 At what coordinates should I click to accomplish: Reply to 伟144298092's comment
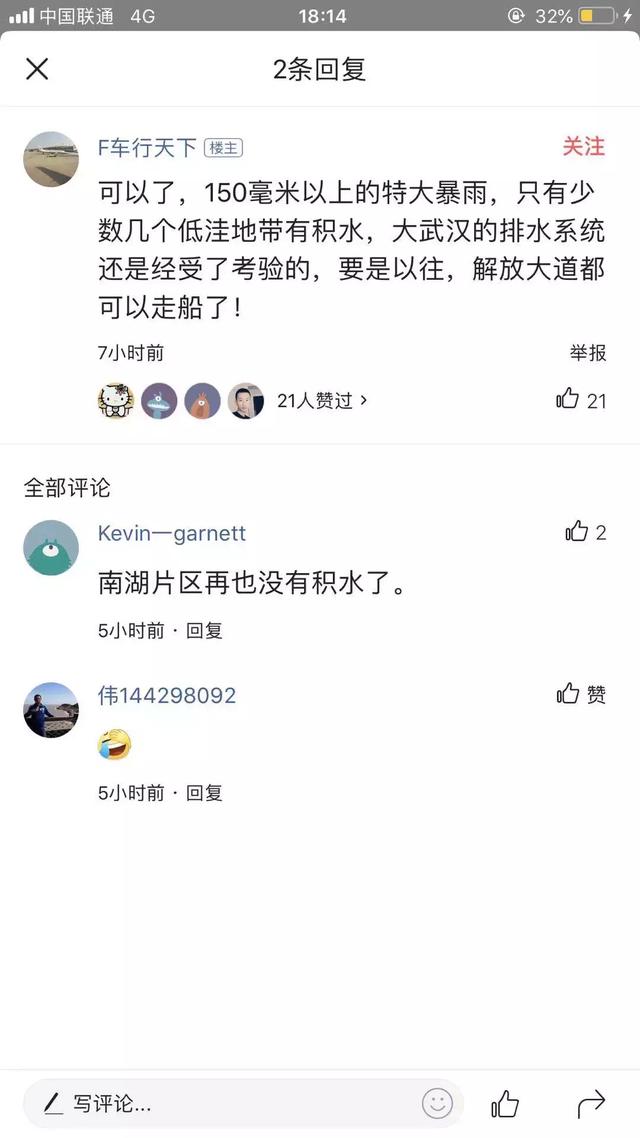[x=205, y=793]
